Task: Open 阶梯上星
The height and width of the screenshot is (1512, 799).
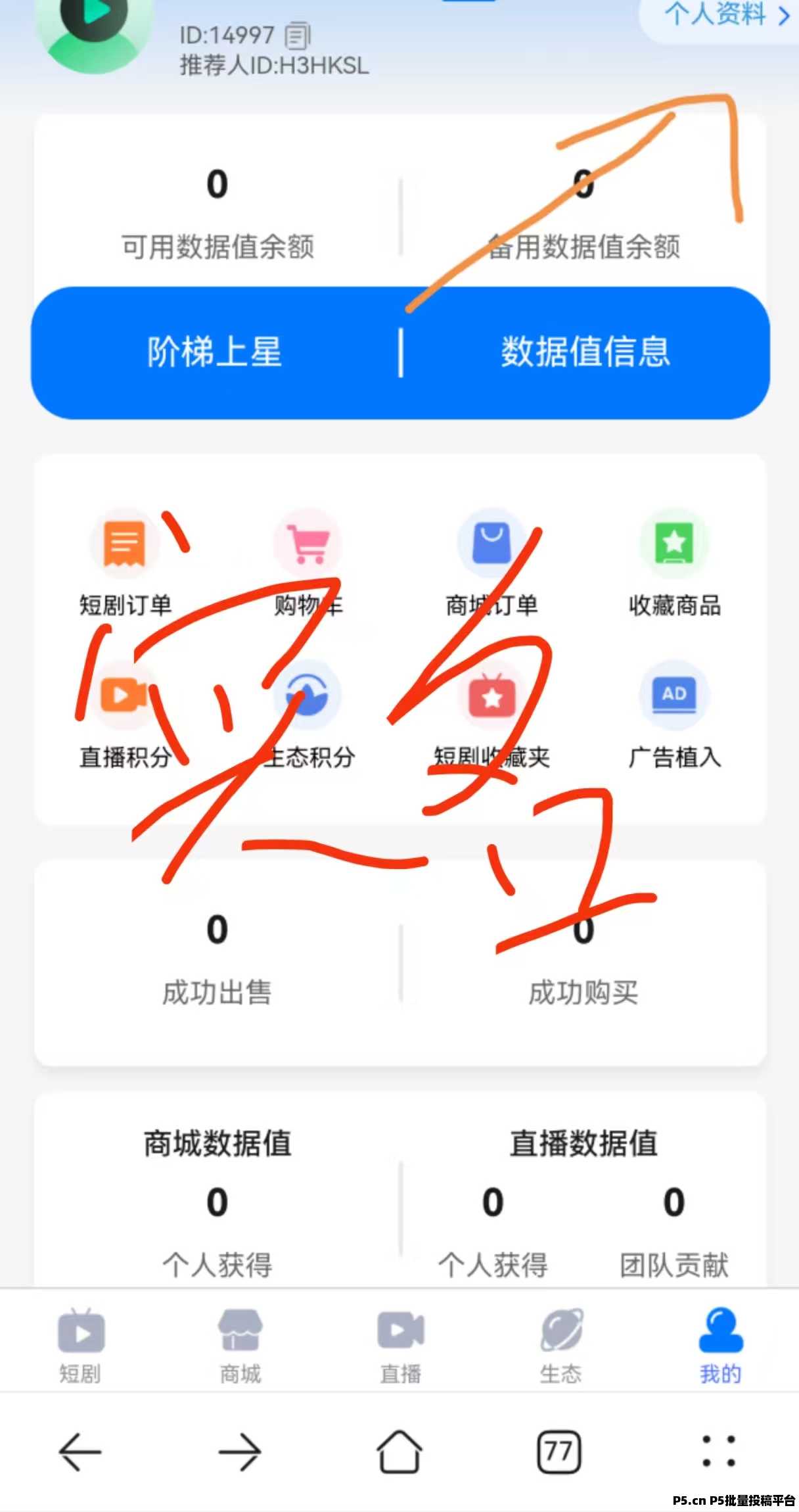Action: tap(215, 352)
